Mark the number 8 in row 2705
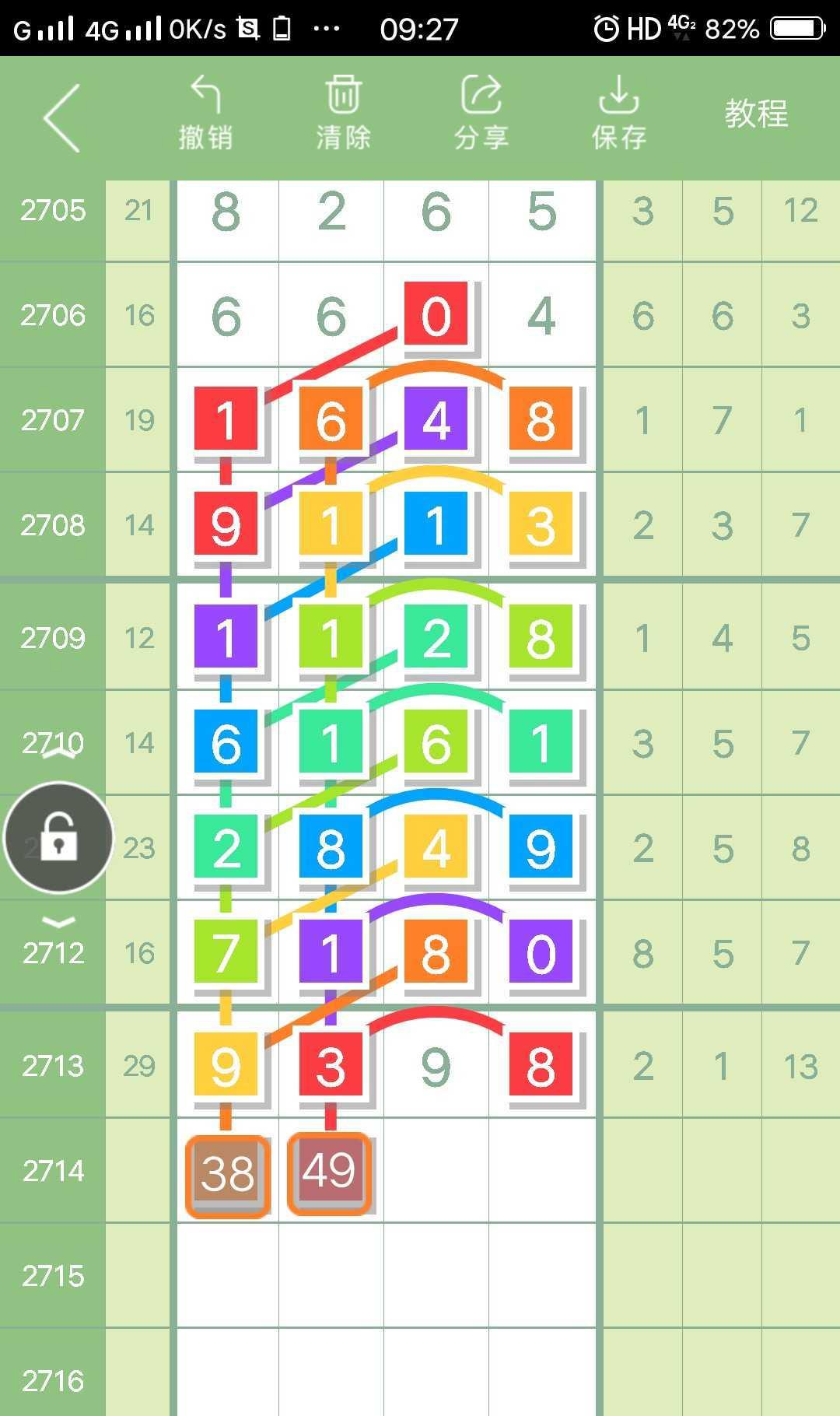 click(x=226, y=212)
